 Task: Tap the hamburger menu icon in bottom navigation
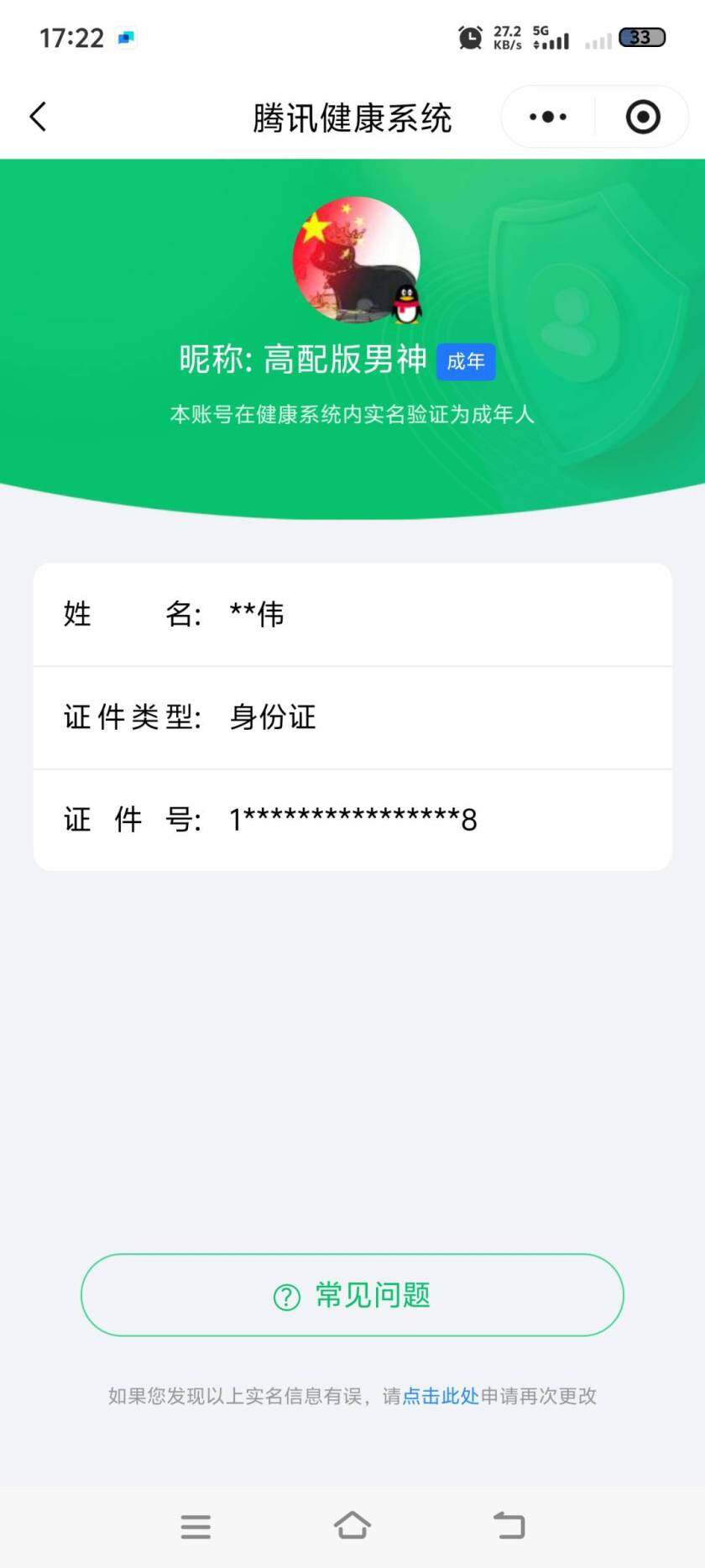coord(196,1527)
